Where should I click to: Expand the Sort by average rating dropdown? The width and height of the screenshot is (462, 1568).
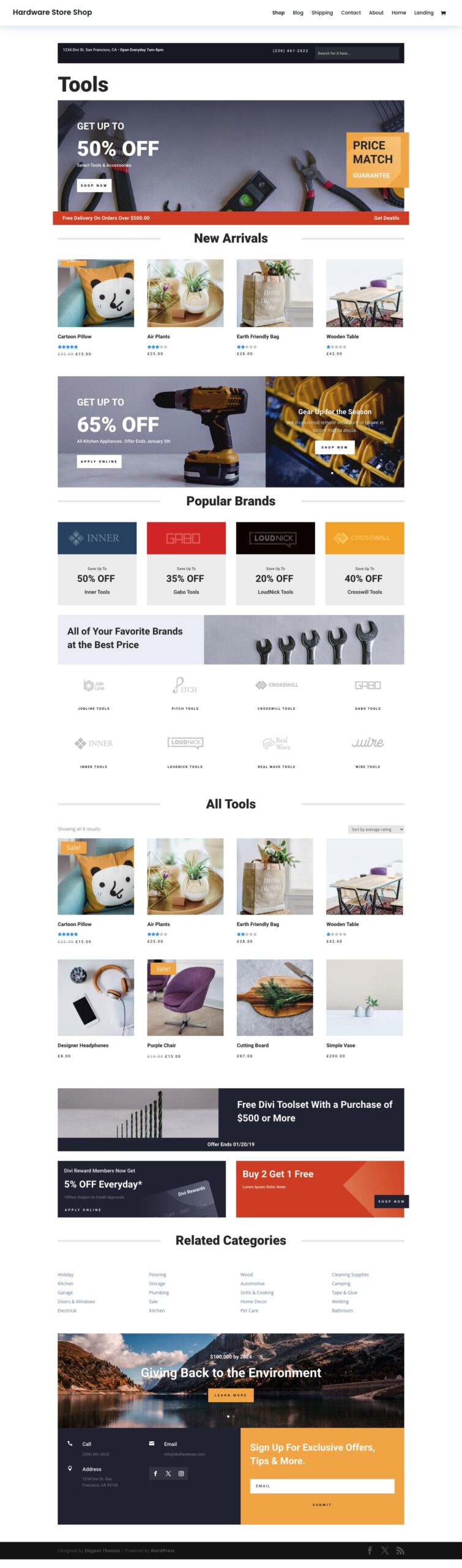click(x=376, y=829)
